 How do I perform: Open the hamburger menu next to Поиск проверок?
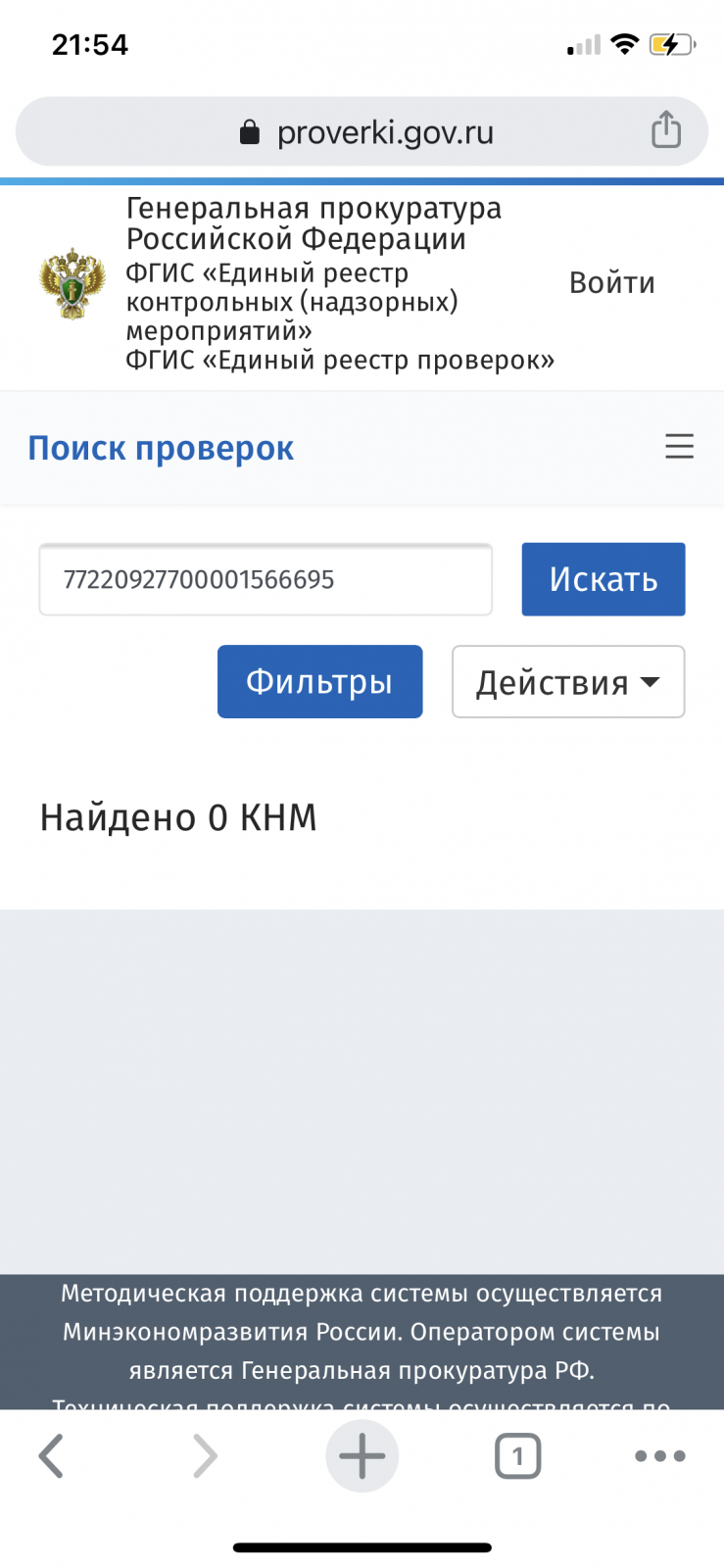pos(680,446)
